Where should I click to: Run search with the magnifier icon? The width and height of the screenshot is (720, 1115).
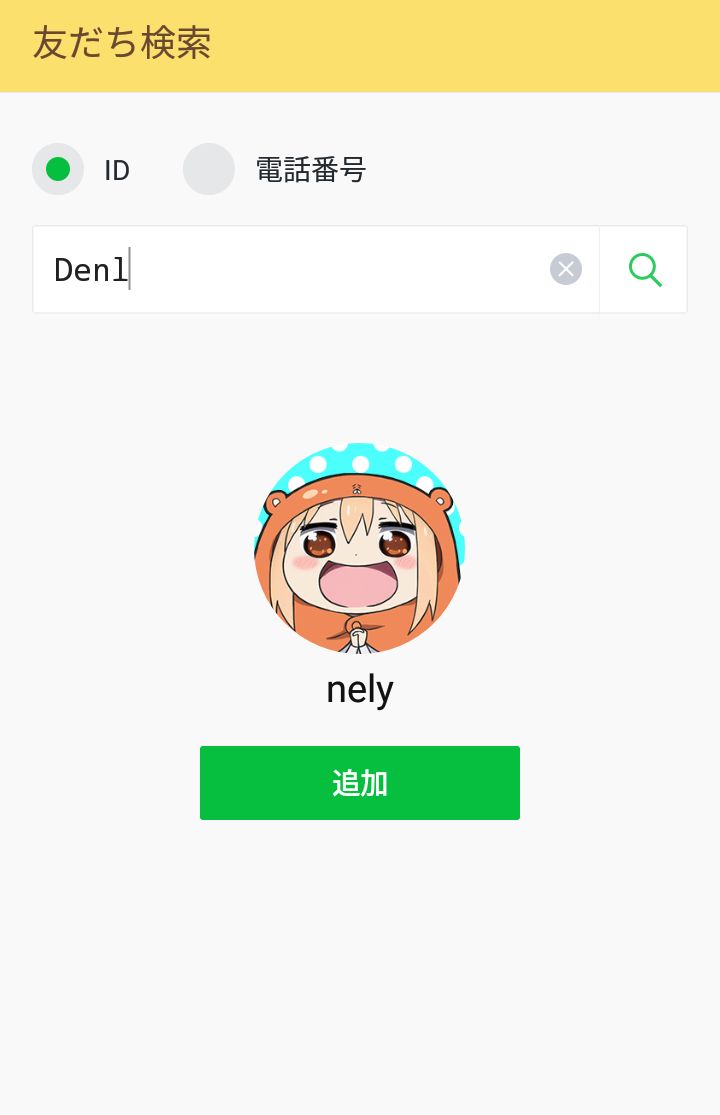tap(644, 270)
